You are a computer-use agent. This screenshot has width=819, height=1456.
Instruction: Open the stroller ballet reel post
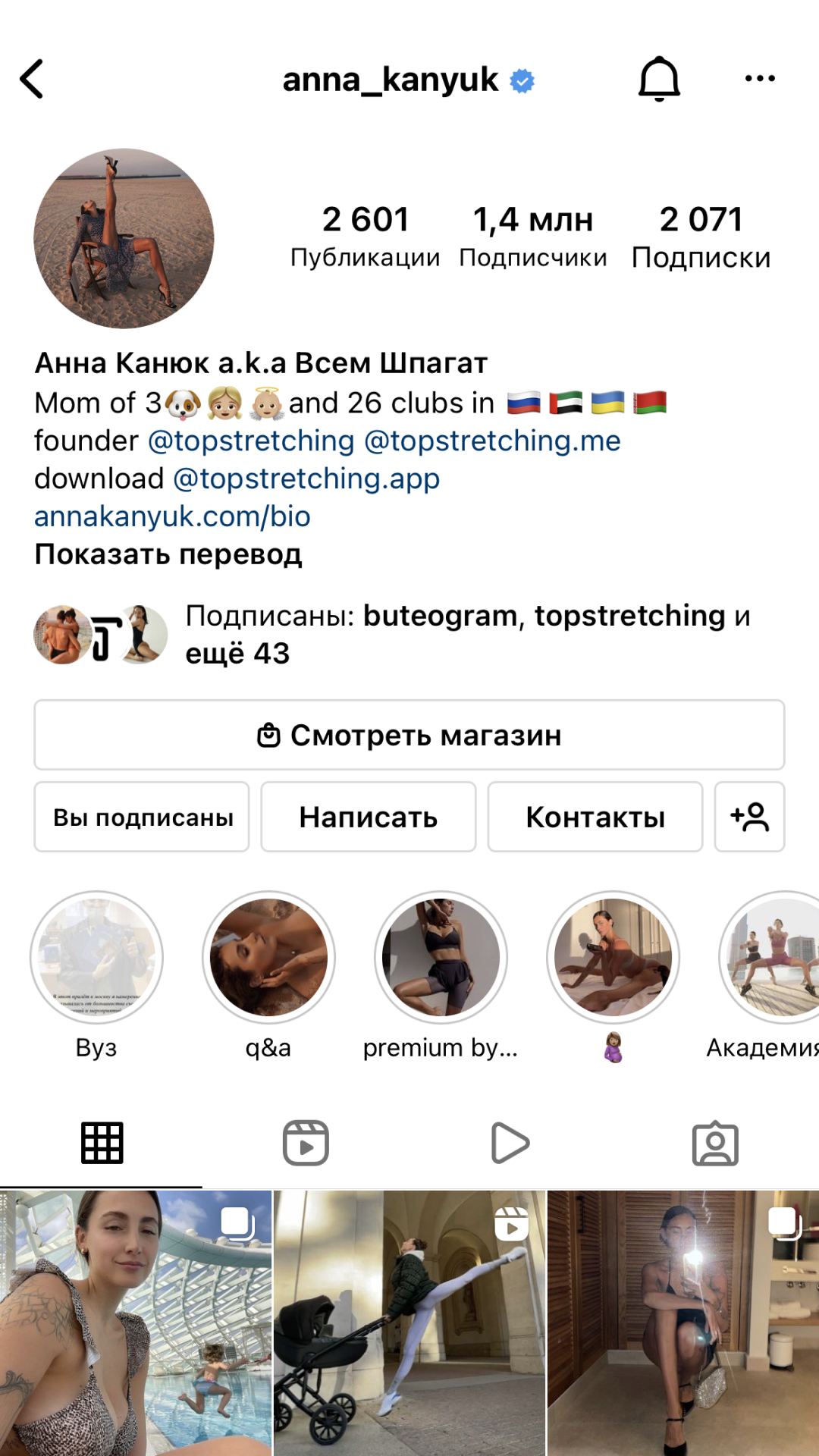click(x=409, y=1323)
